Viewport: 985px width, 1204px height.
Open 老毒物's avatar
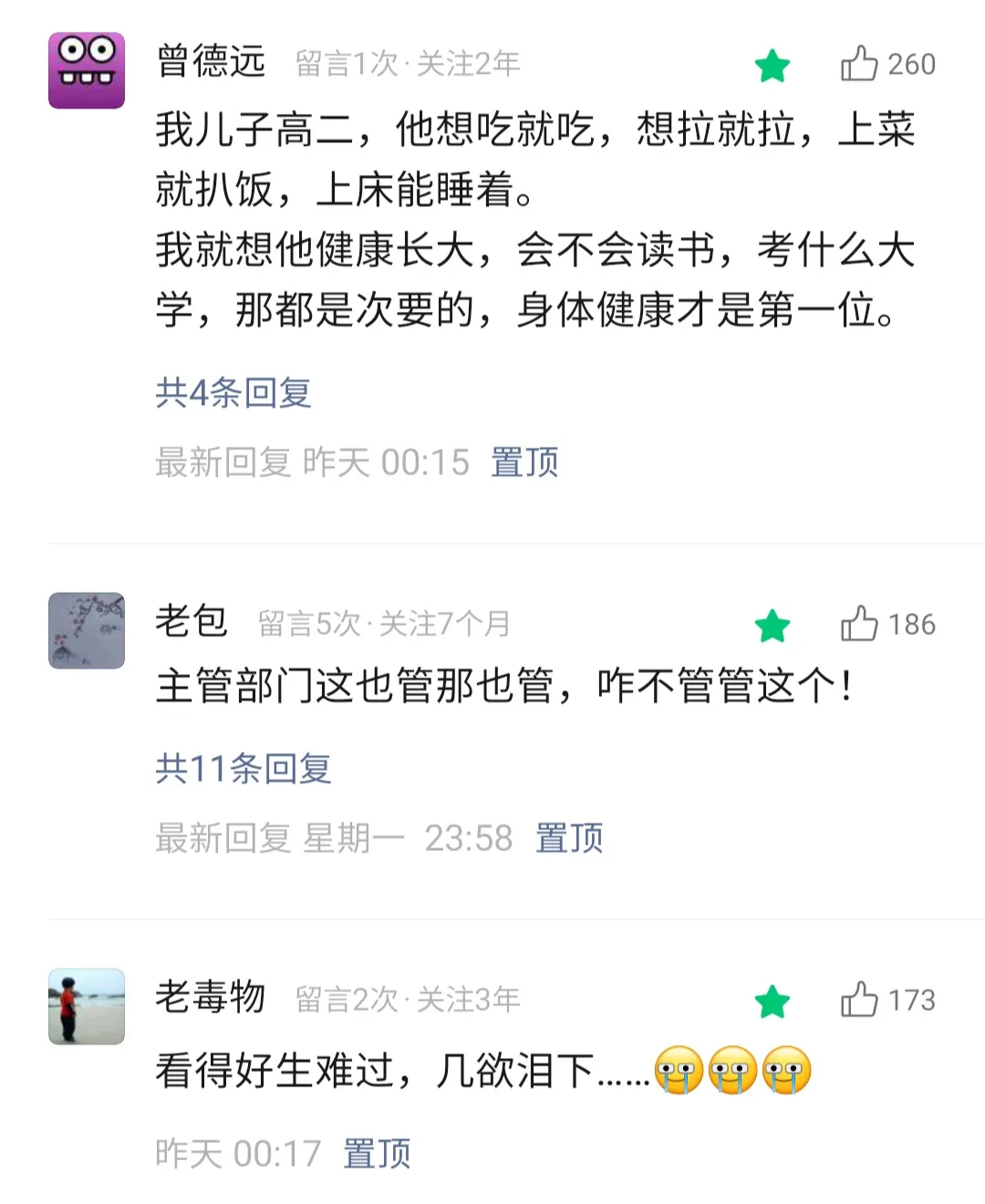87,1006
